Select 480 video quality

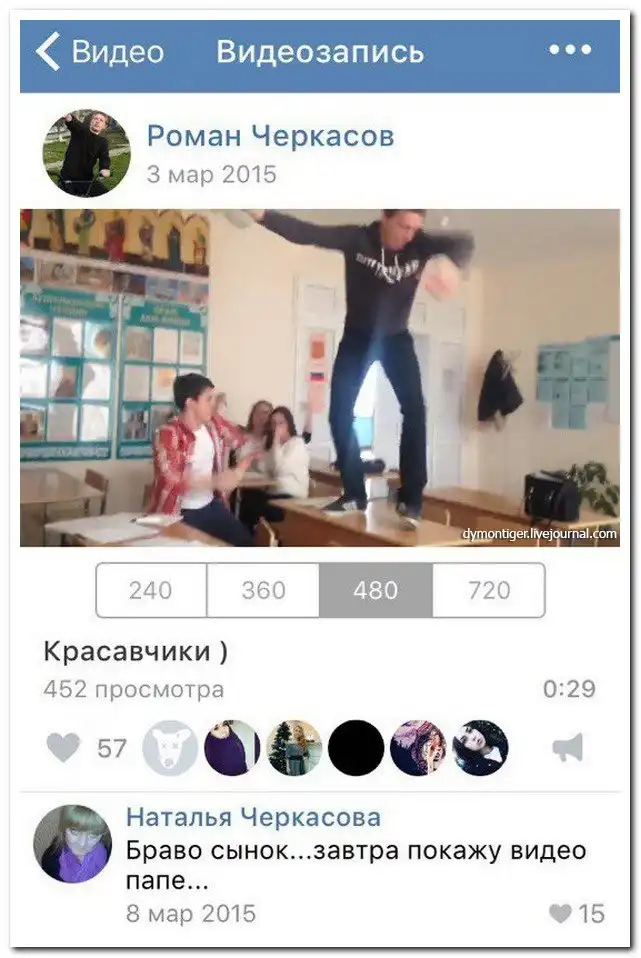point(376,590)
